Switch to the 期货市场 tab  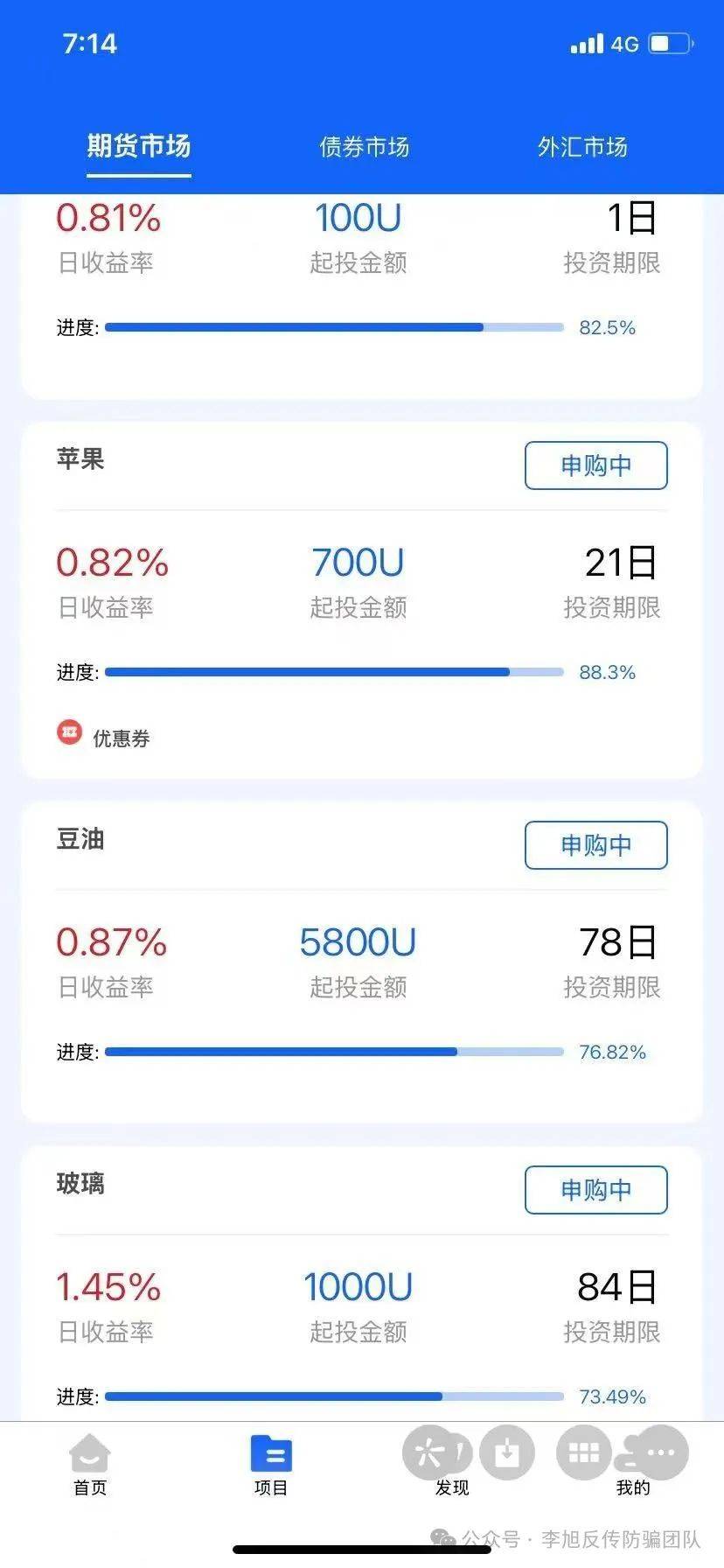click(138, 146)
